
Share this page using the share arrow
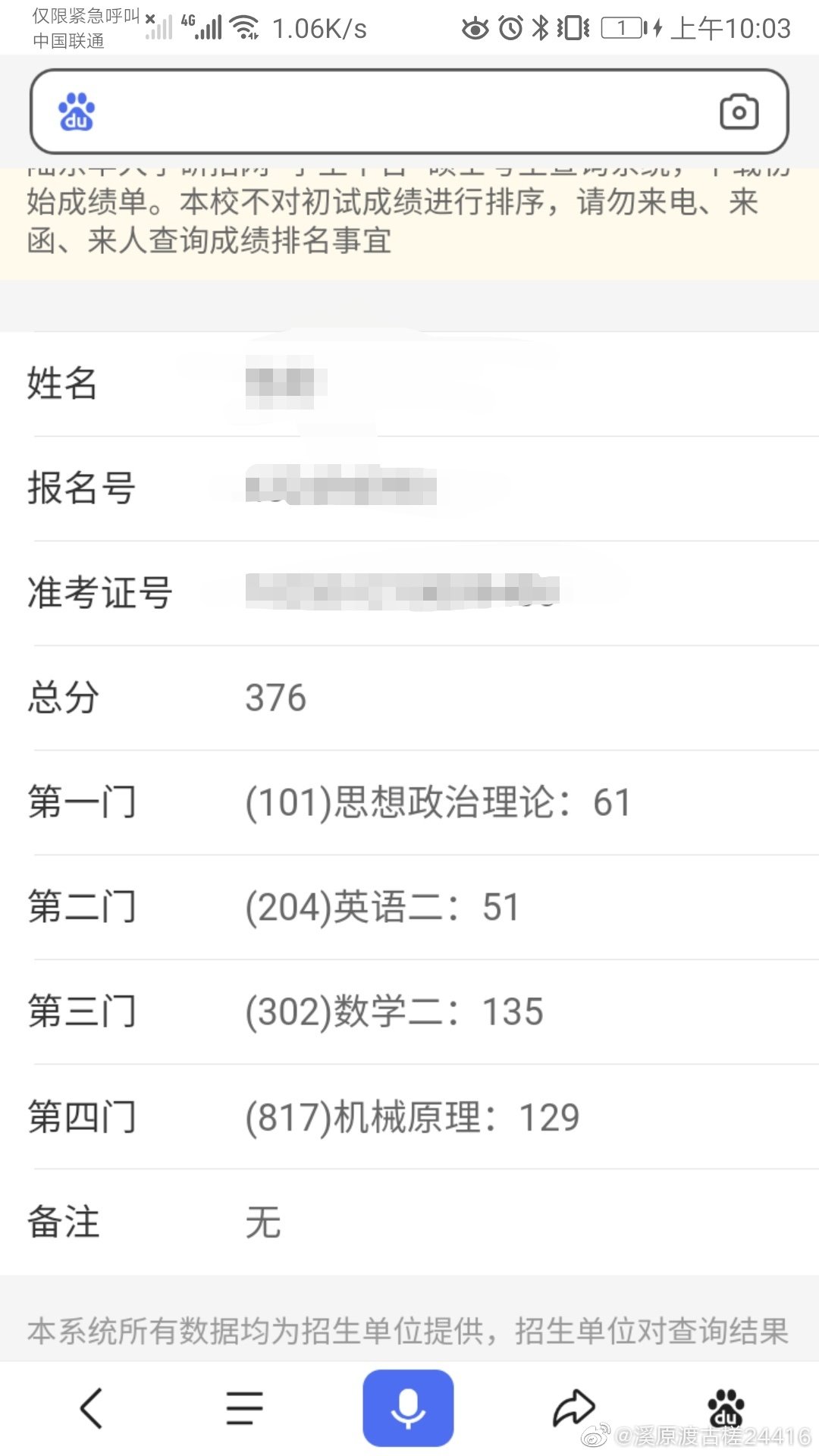click(573, 1408)
